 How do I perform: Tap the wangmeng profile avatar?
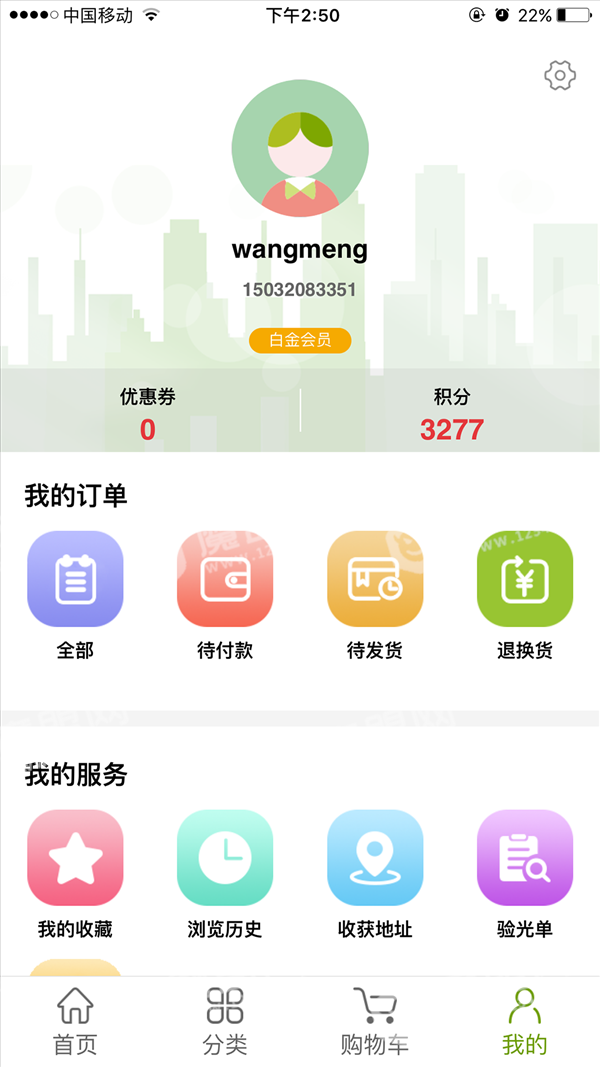click(300, 148)
